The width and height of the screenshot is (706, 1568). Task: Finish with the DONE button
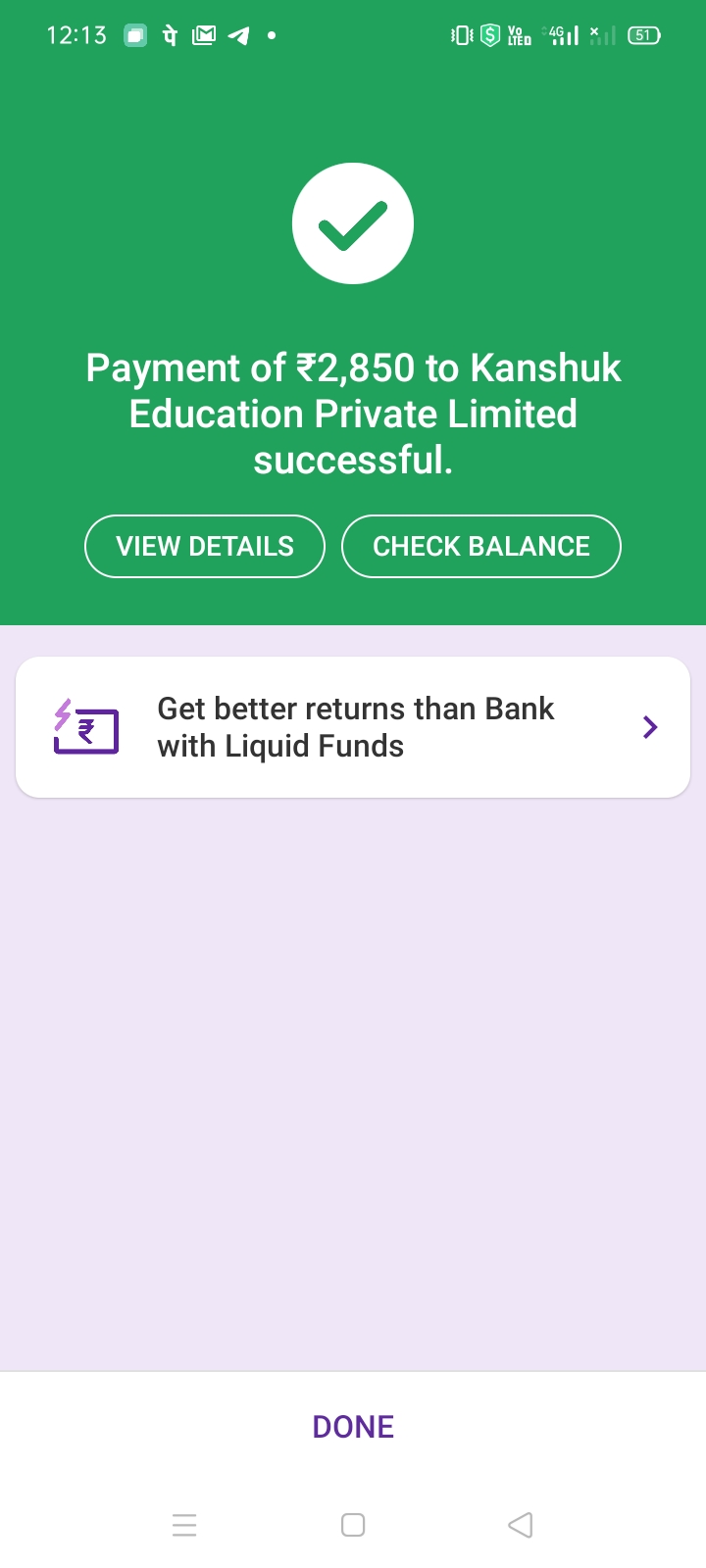coord(353,1427)
